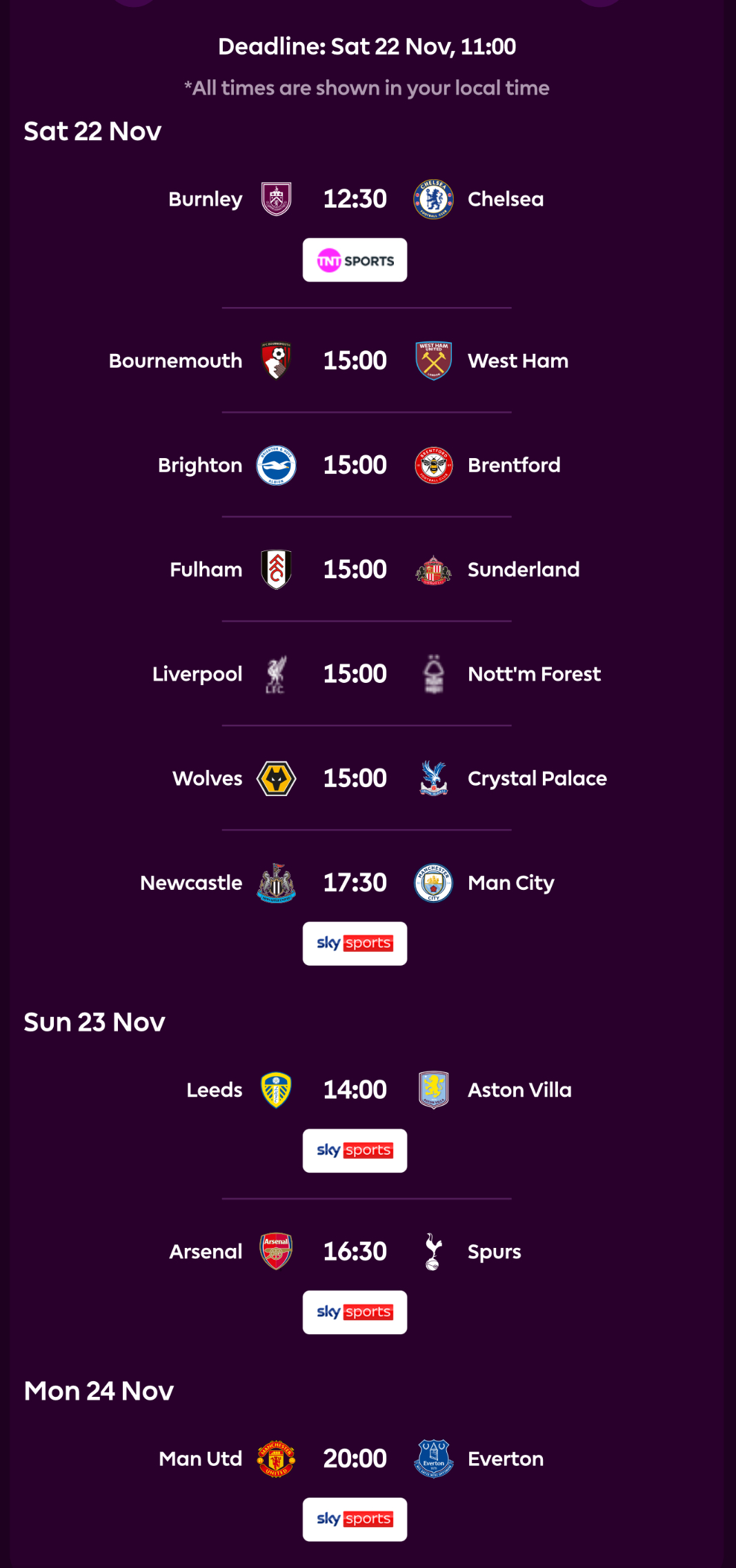This screenshot has width=736, height=1568.
Task: Select the Fulham vs Sunderland fixture
Action: [355, 569]
